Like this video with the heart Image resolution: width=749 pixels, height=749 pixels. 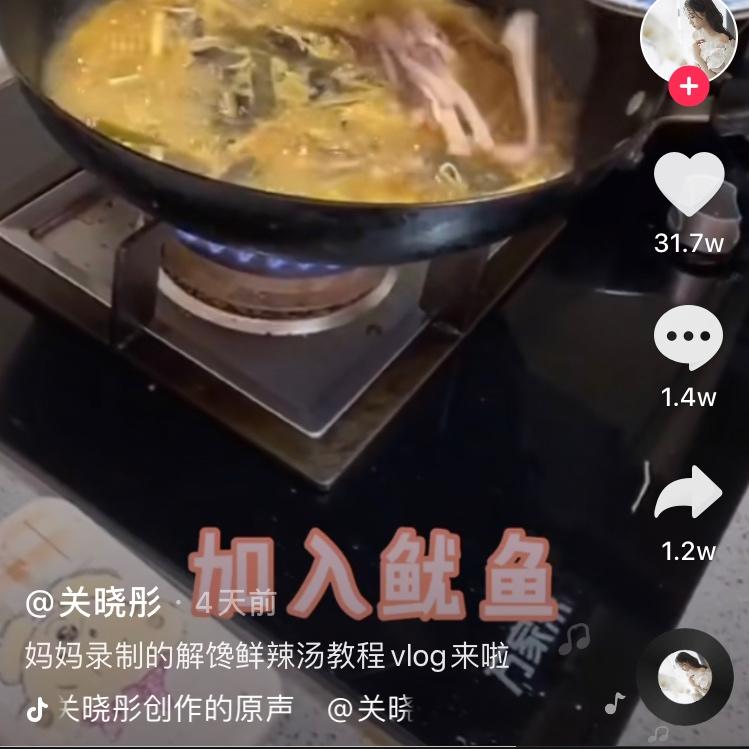(688, 185)
